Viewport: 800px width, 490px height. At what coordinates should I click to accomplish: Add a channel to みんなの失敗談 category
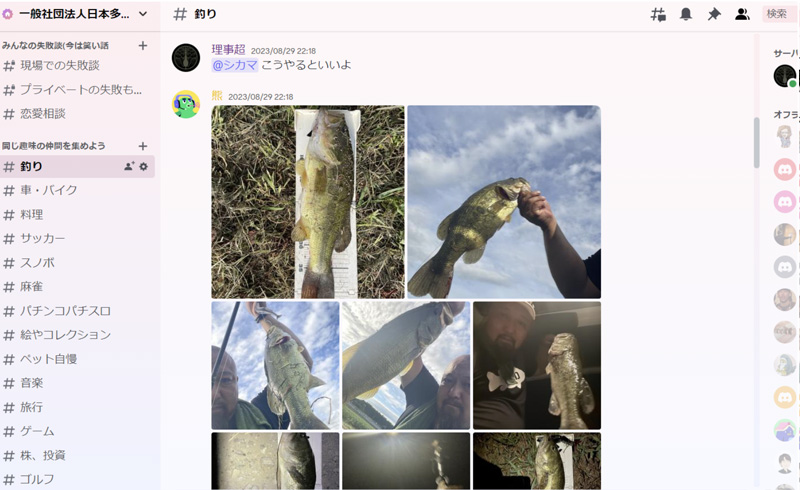(x=143, y=46)
